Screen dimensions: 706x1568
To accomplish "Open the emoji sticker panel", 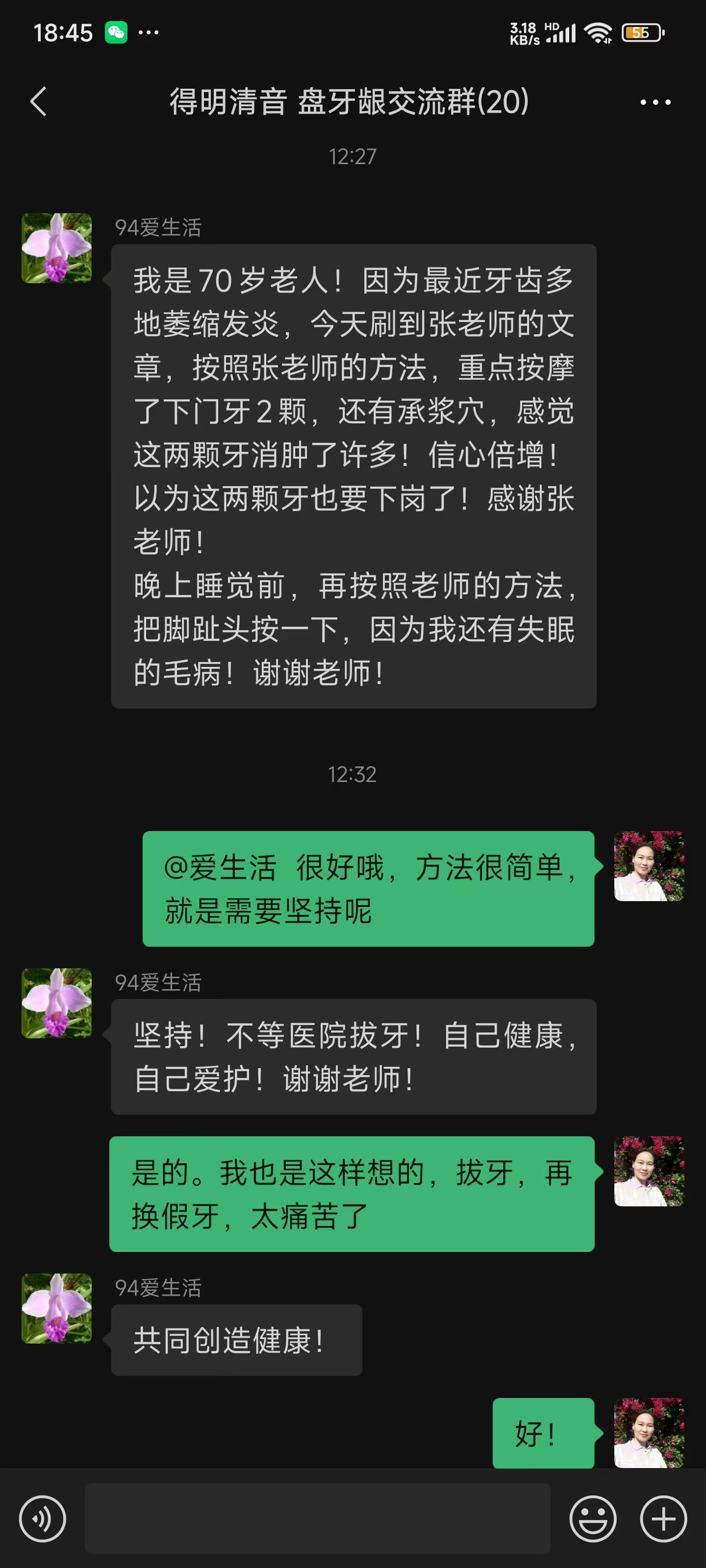I will click(592, 1519).
